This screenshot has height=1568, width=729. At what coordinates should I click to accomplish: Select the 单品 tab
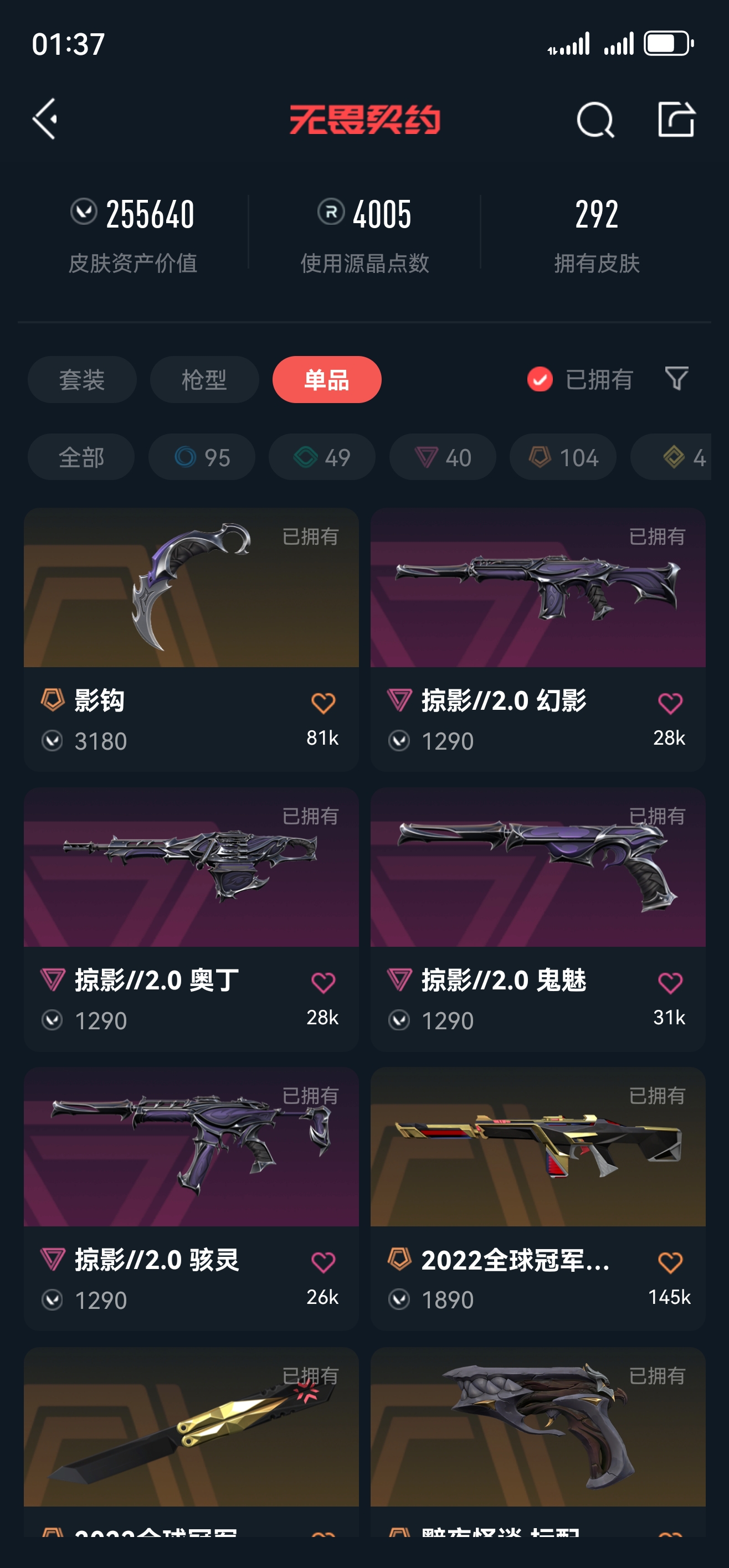click(326, 380)
